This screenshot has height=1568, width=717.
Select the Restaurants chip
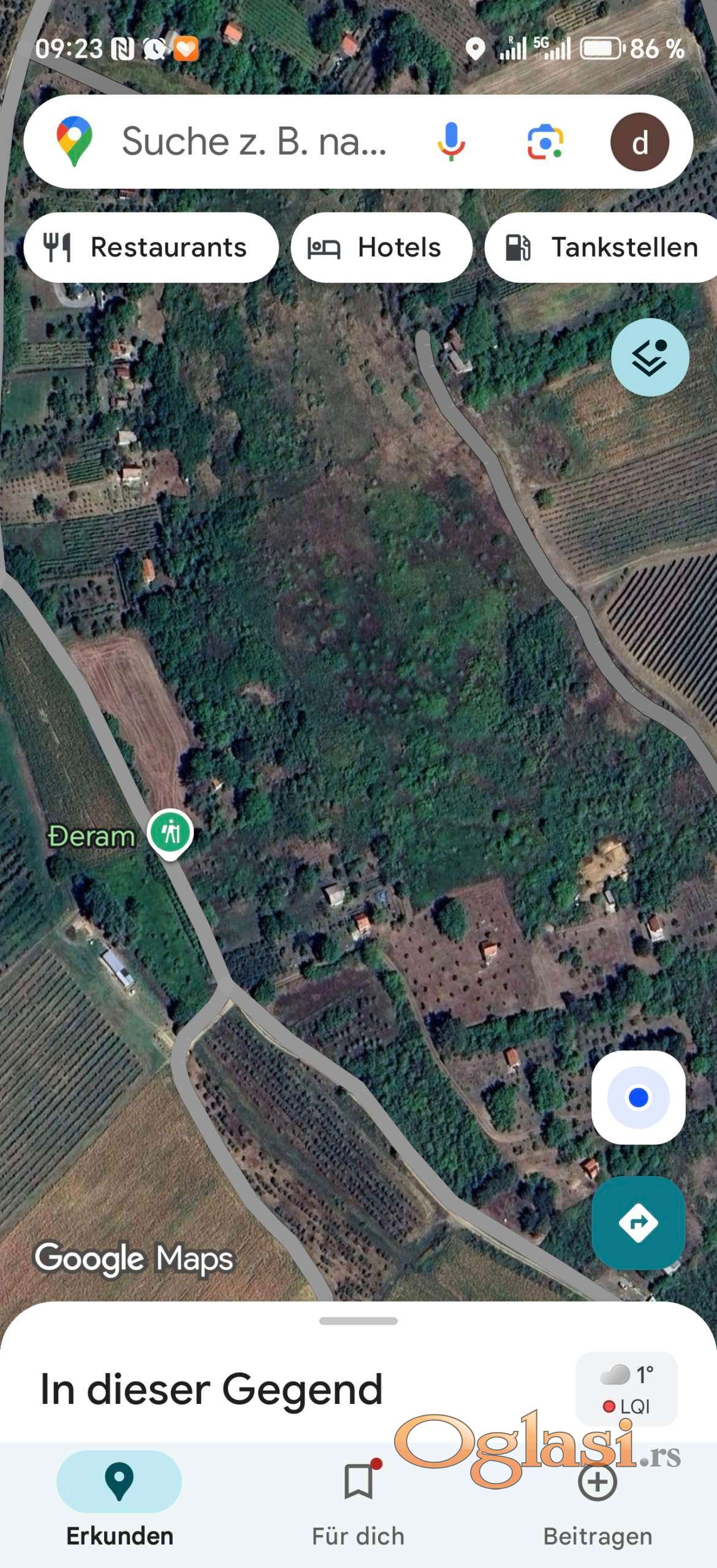[151, 247]
